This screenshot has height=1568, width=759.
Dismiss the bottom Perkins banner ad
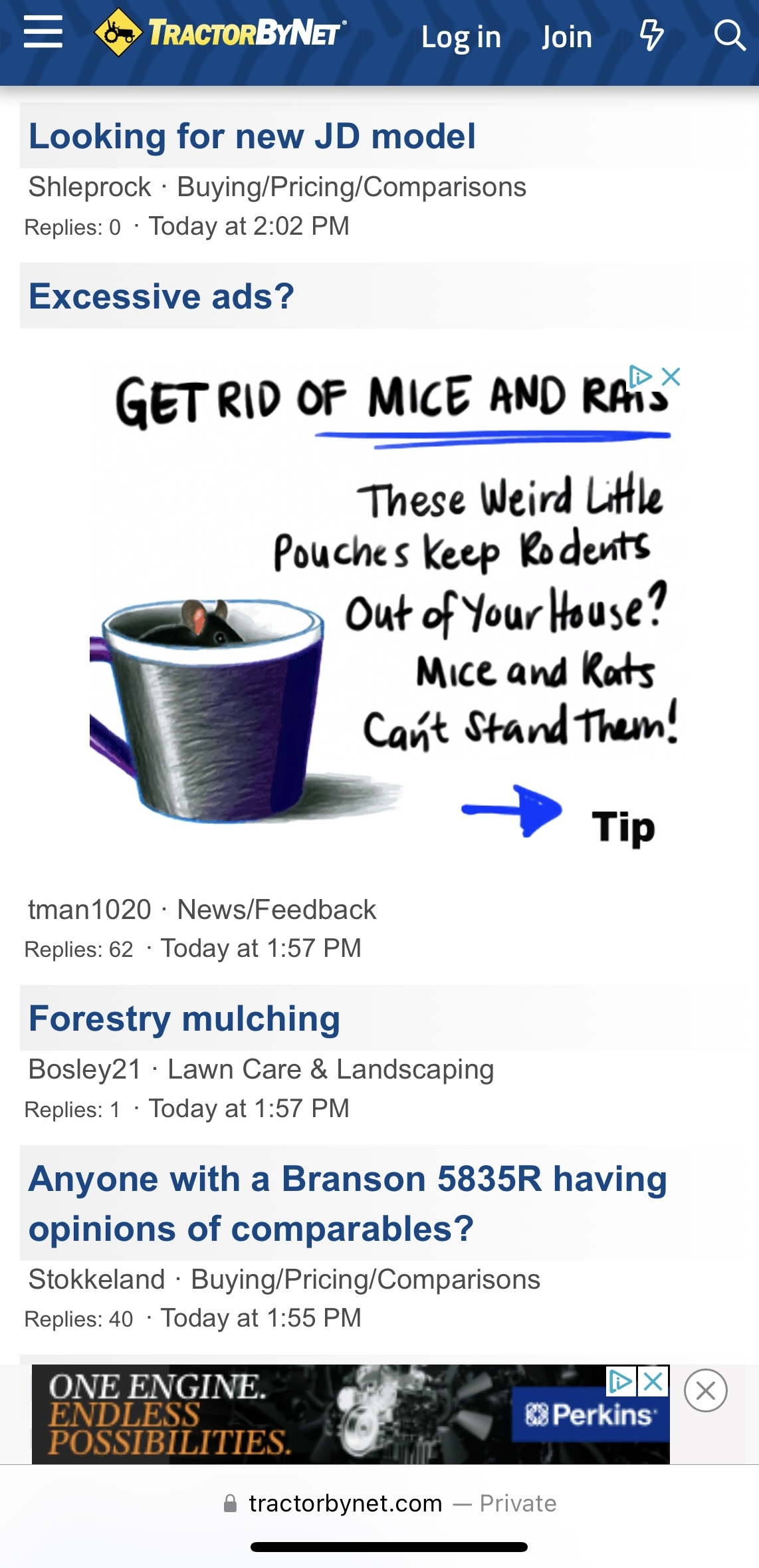pyautogui.click(x=706, y=1390)
